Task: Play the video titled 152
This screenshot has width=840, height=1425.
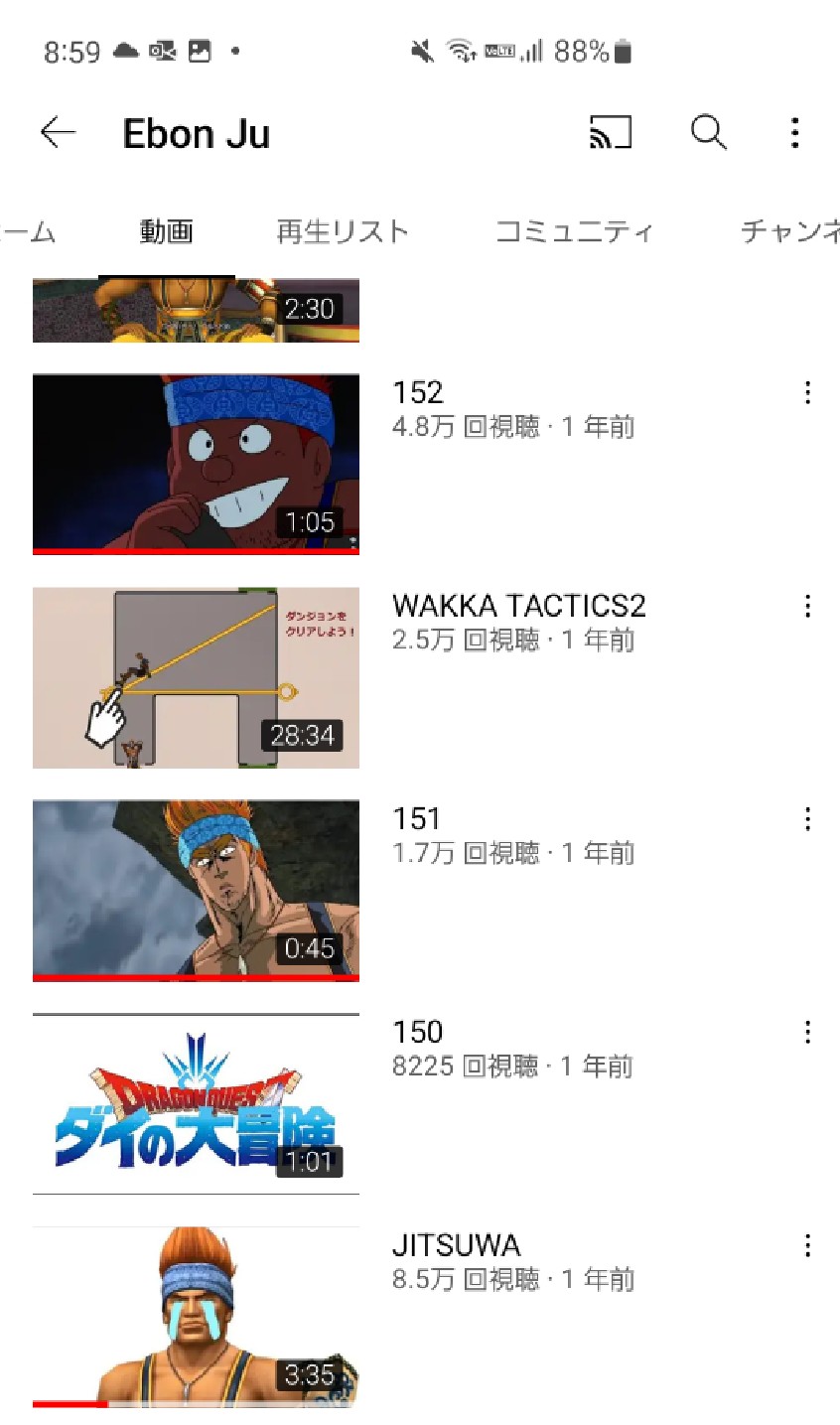Action: click(x=196, y=464)
